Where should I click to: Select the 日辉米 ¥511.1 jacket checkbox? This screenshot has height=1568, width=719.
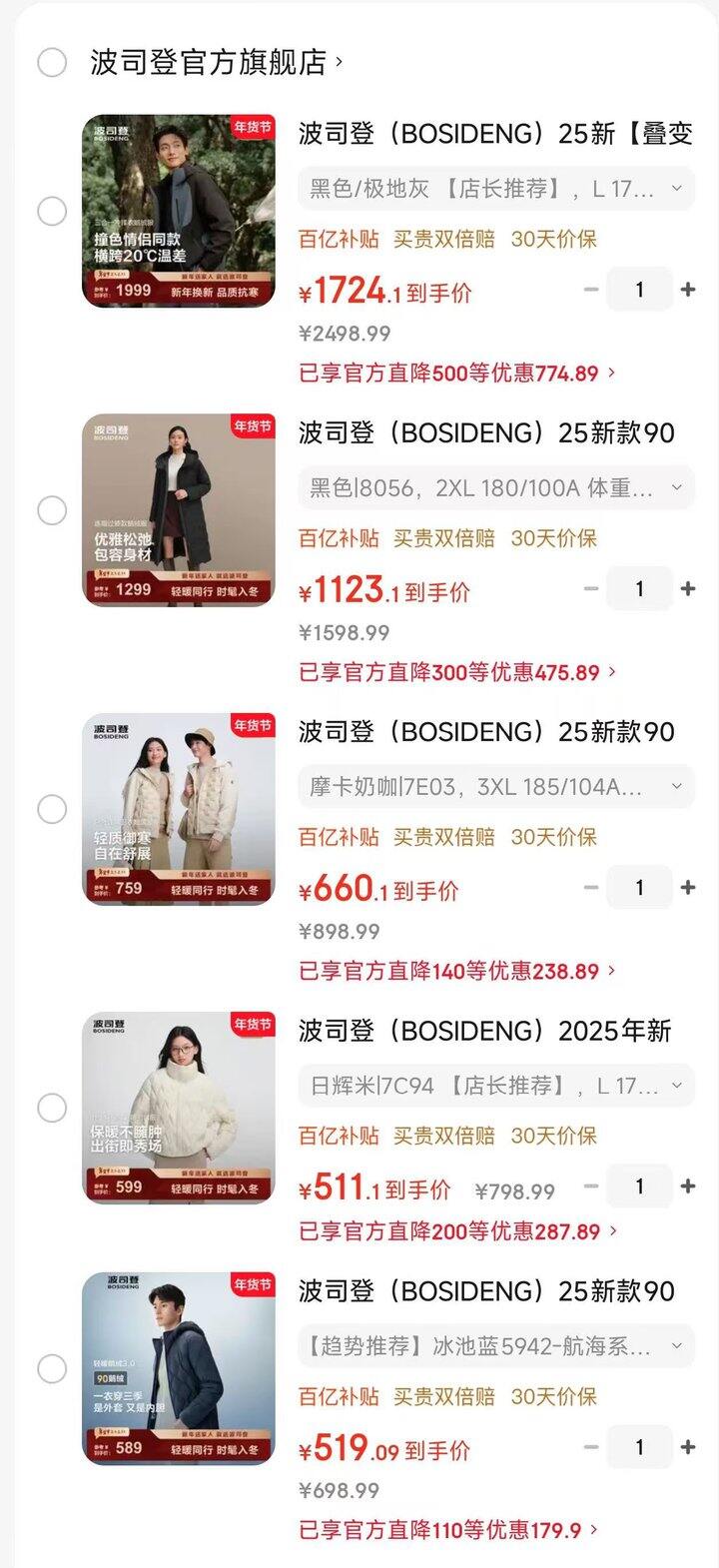[52, 1107]
